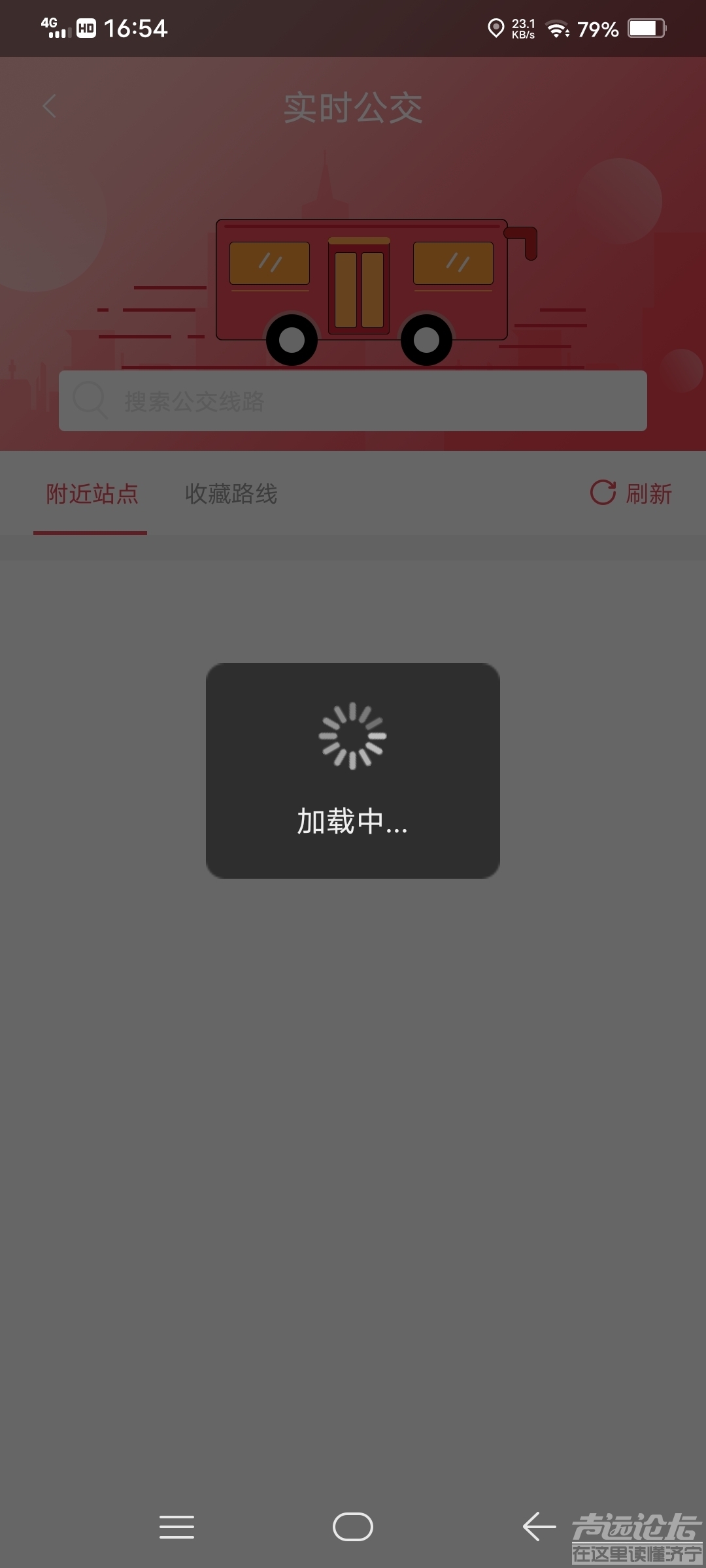Screen dimensions: 706x1568
Task: Switch to the 收藏路线 tab
Action: pyautogui.click(x=231, y=494)
